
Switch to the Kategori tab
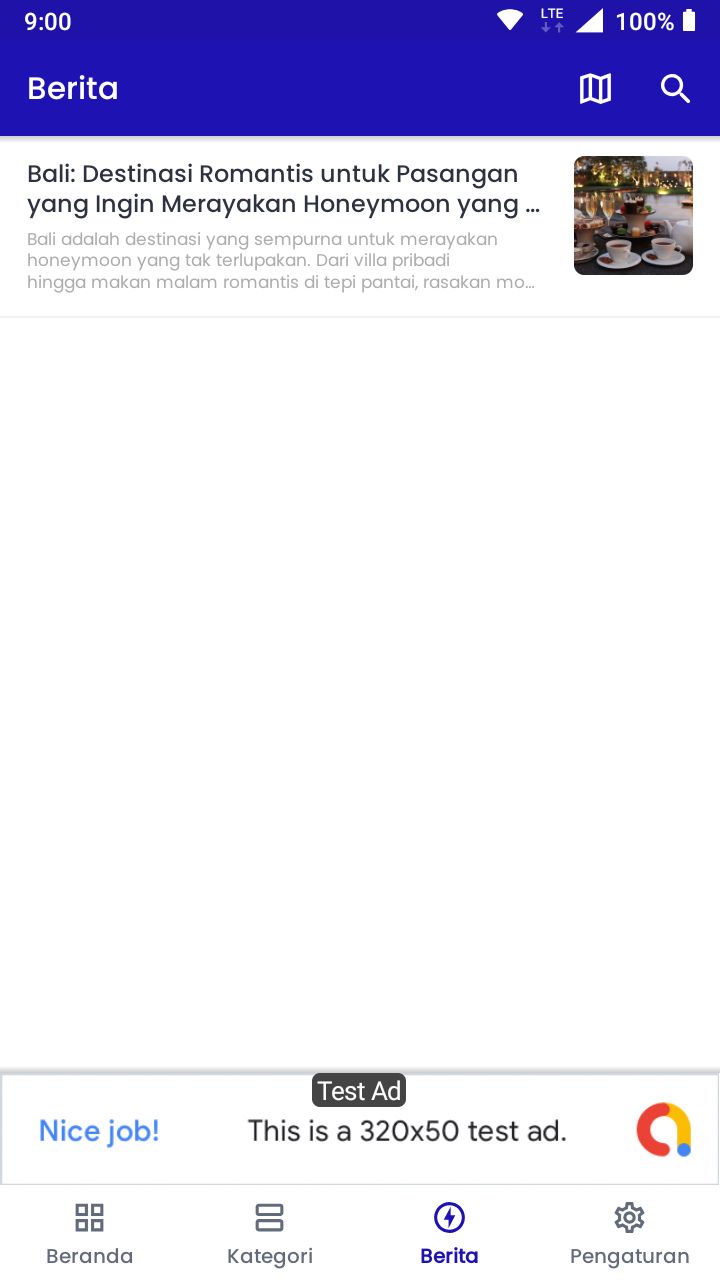pos(270,1234)
